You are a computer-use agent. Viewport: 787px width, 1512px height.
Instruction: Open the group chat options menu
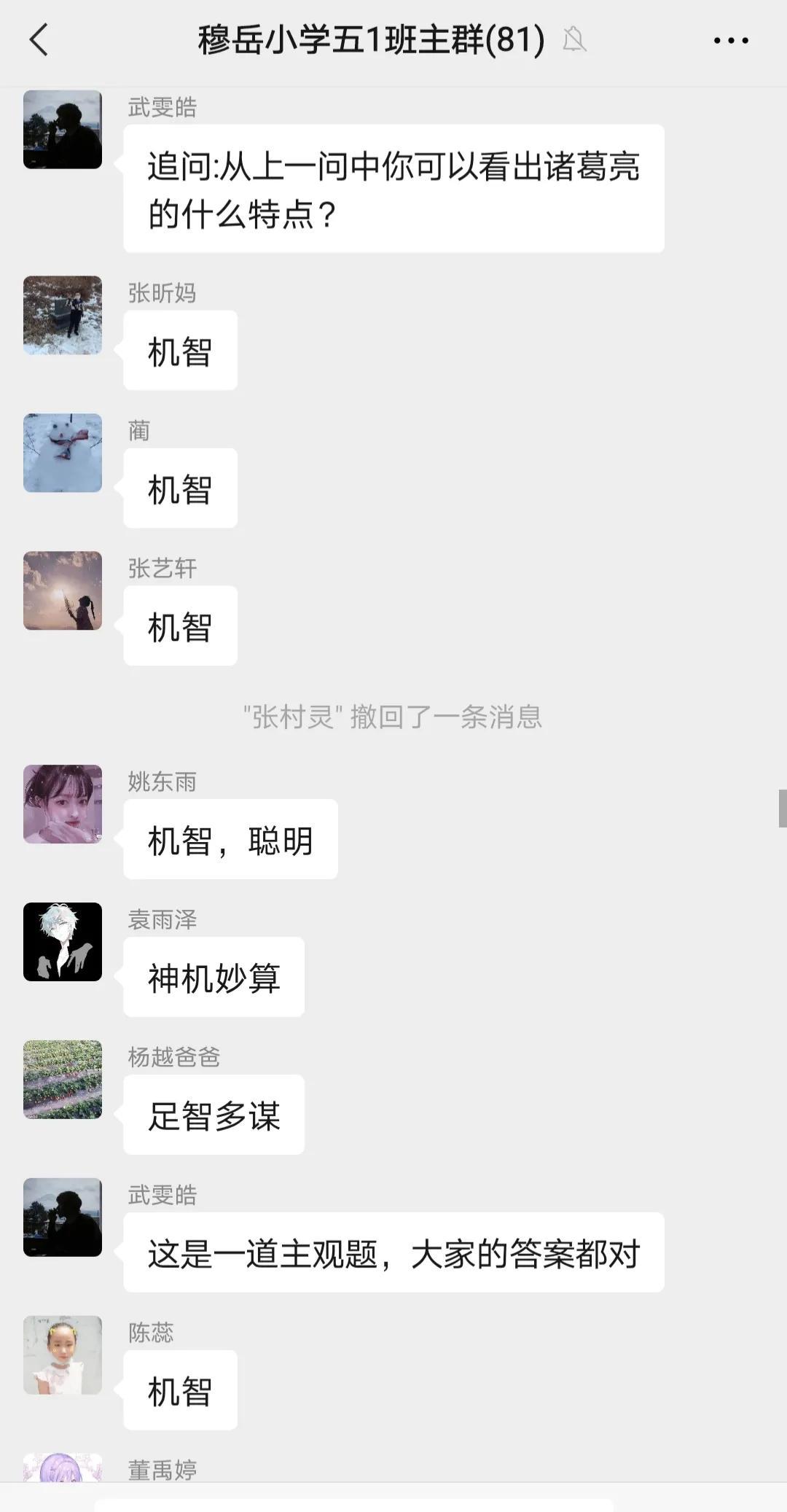[730, 41]
